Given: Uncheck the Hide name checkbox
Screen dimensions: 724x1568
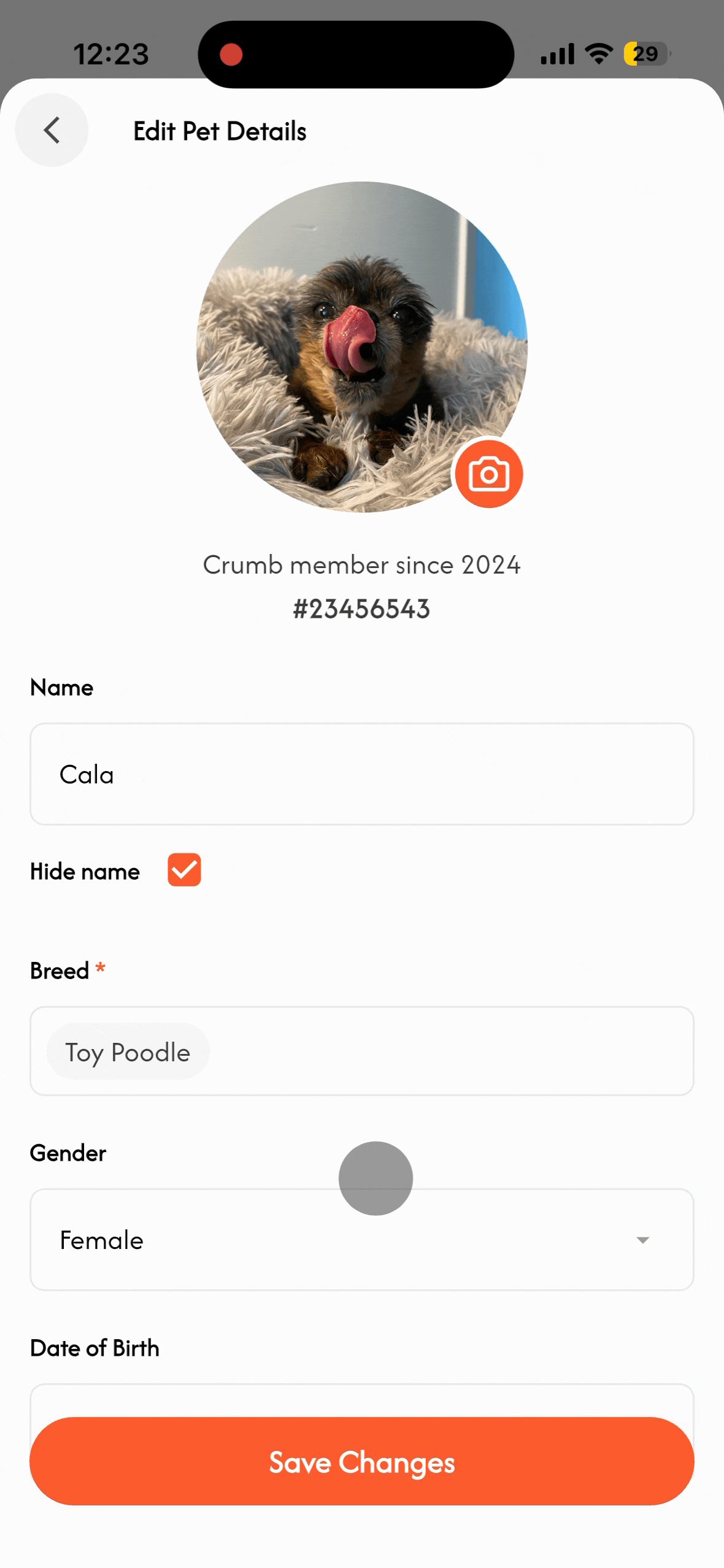Looking at the screenshot, I should 184,870.
